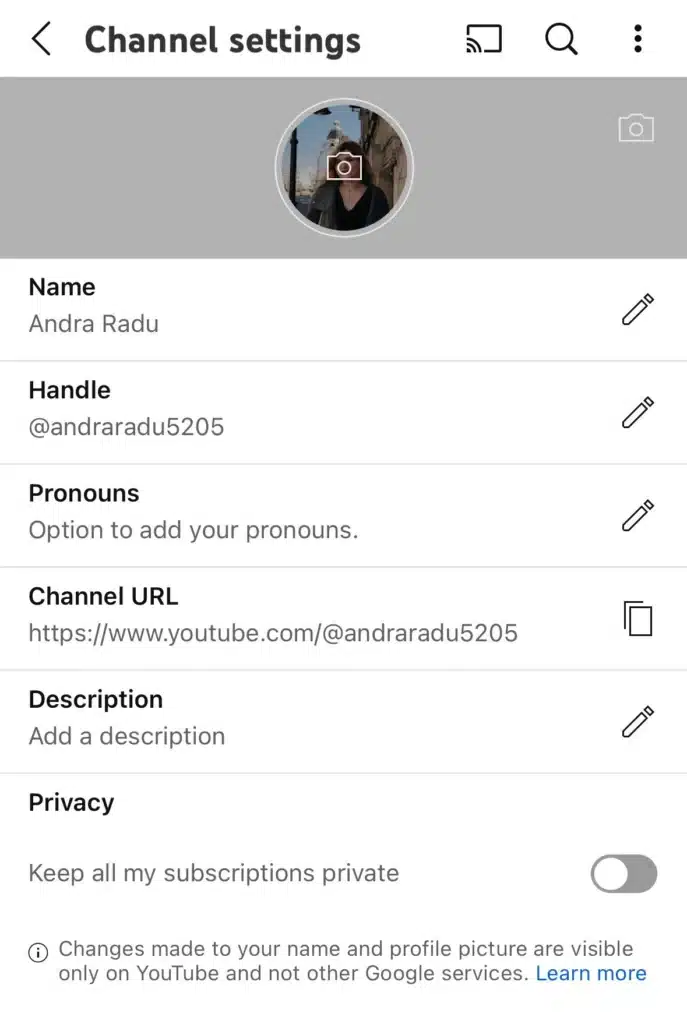
Task: Edit the Pronouns field
Action: [637, 516]
